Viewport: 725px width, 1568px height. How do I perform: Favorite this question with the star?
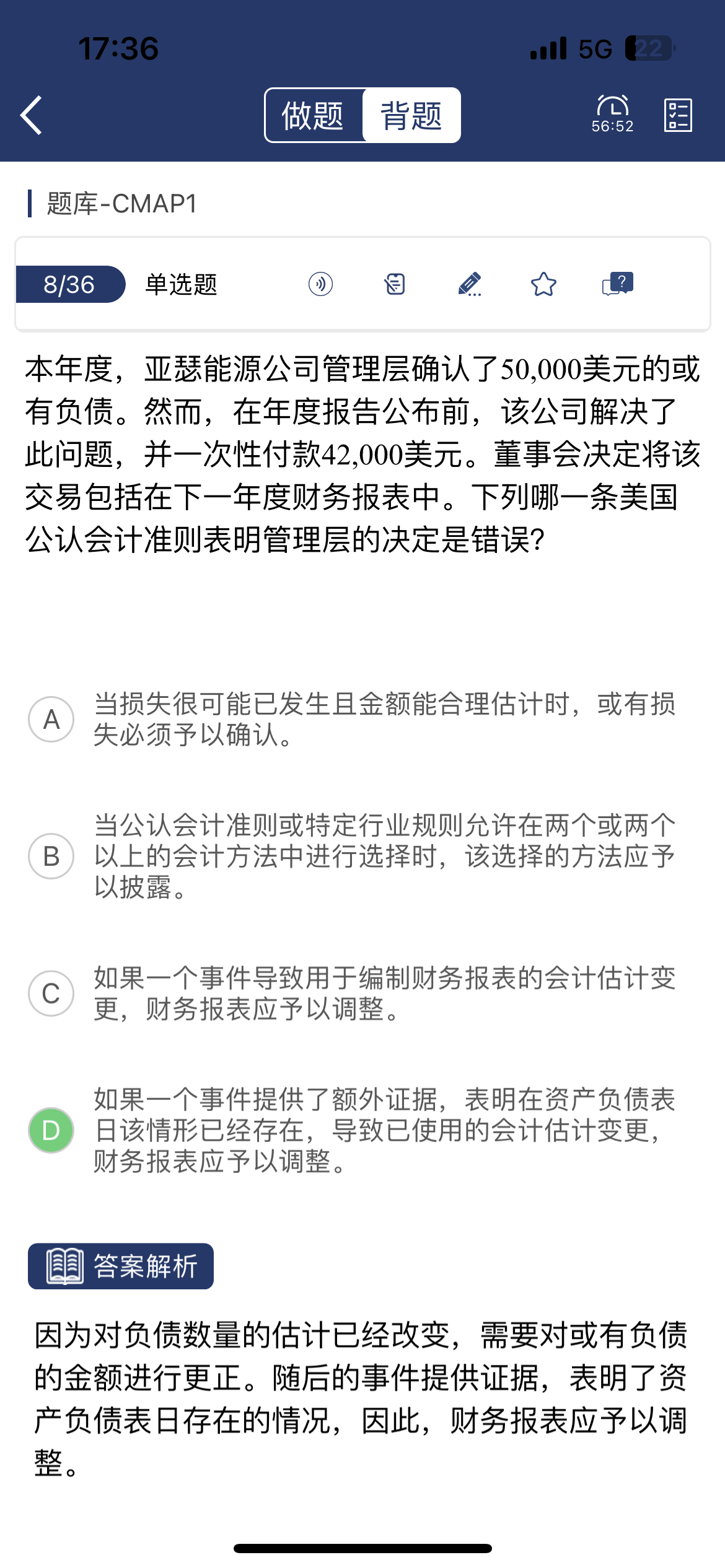coord(543,284)
